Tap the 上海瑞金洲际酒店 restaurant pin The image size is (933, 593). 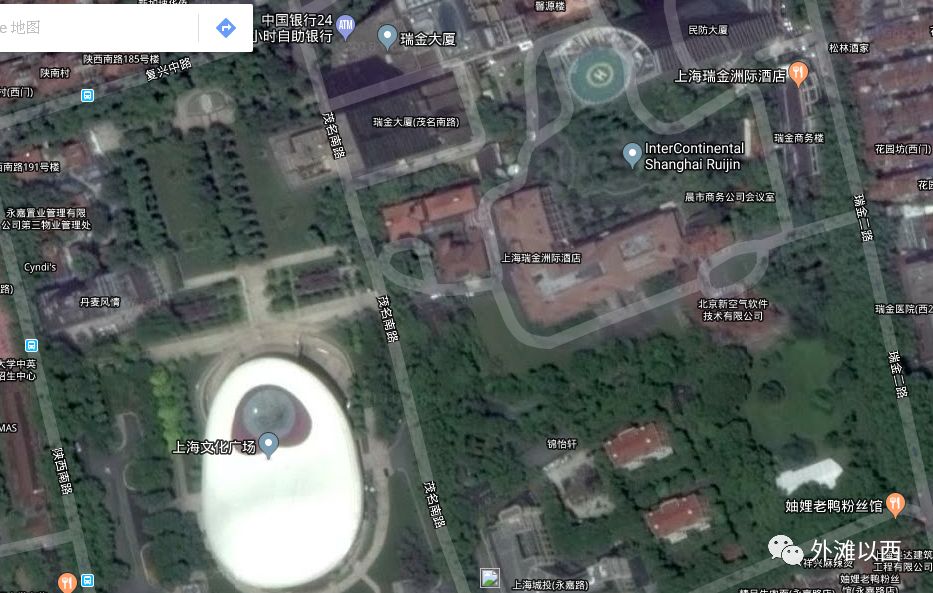799,74
